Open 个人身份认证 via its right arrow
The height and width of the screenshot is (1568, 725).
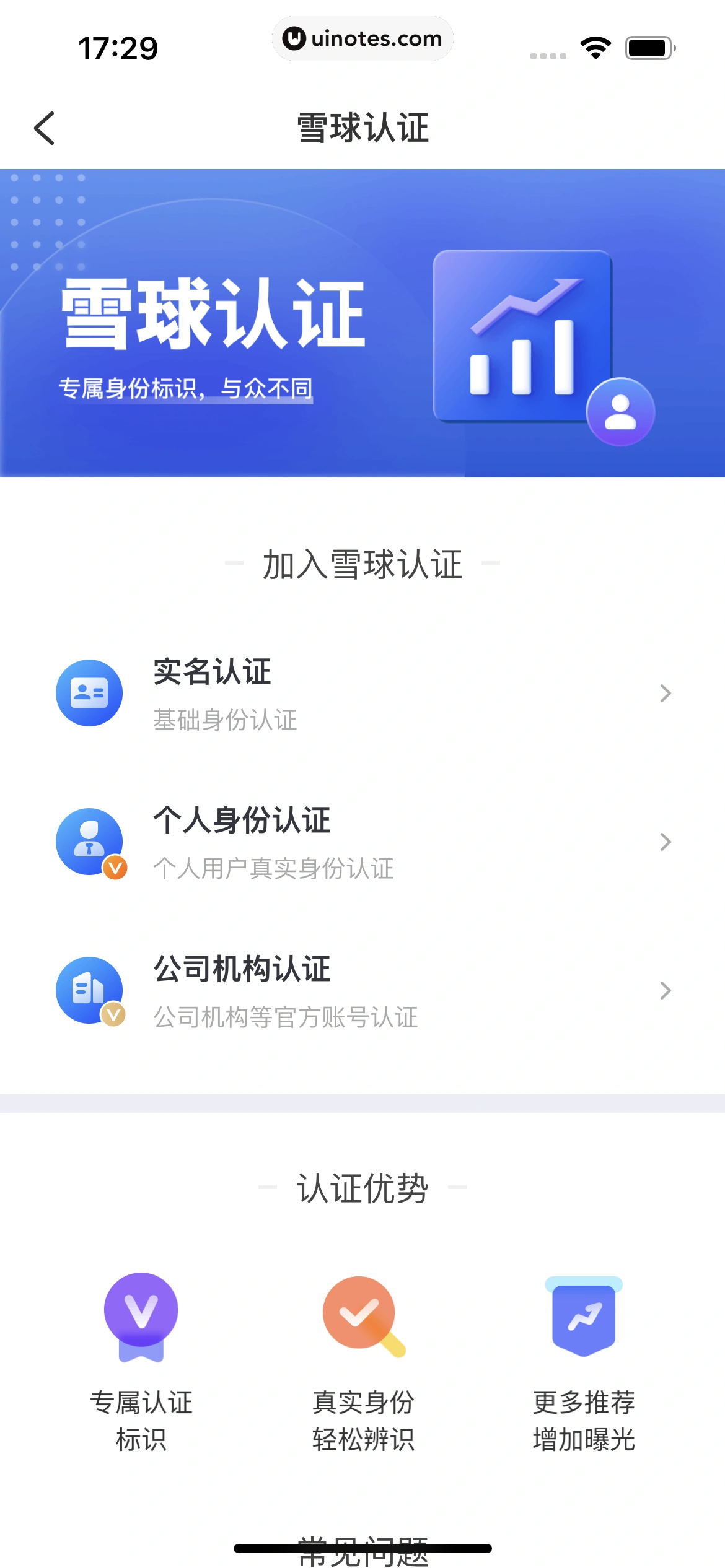665,842
